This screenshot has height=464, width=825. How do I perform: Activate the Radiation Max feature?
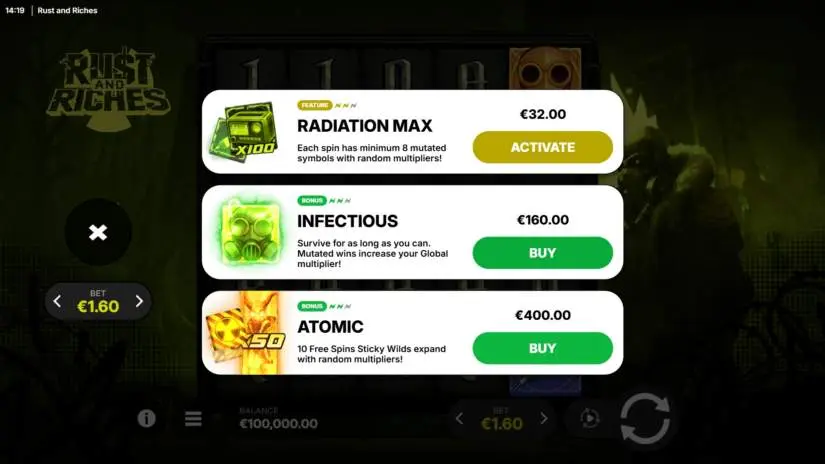click(542, 147)
